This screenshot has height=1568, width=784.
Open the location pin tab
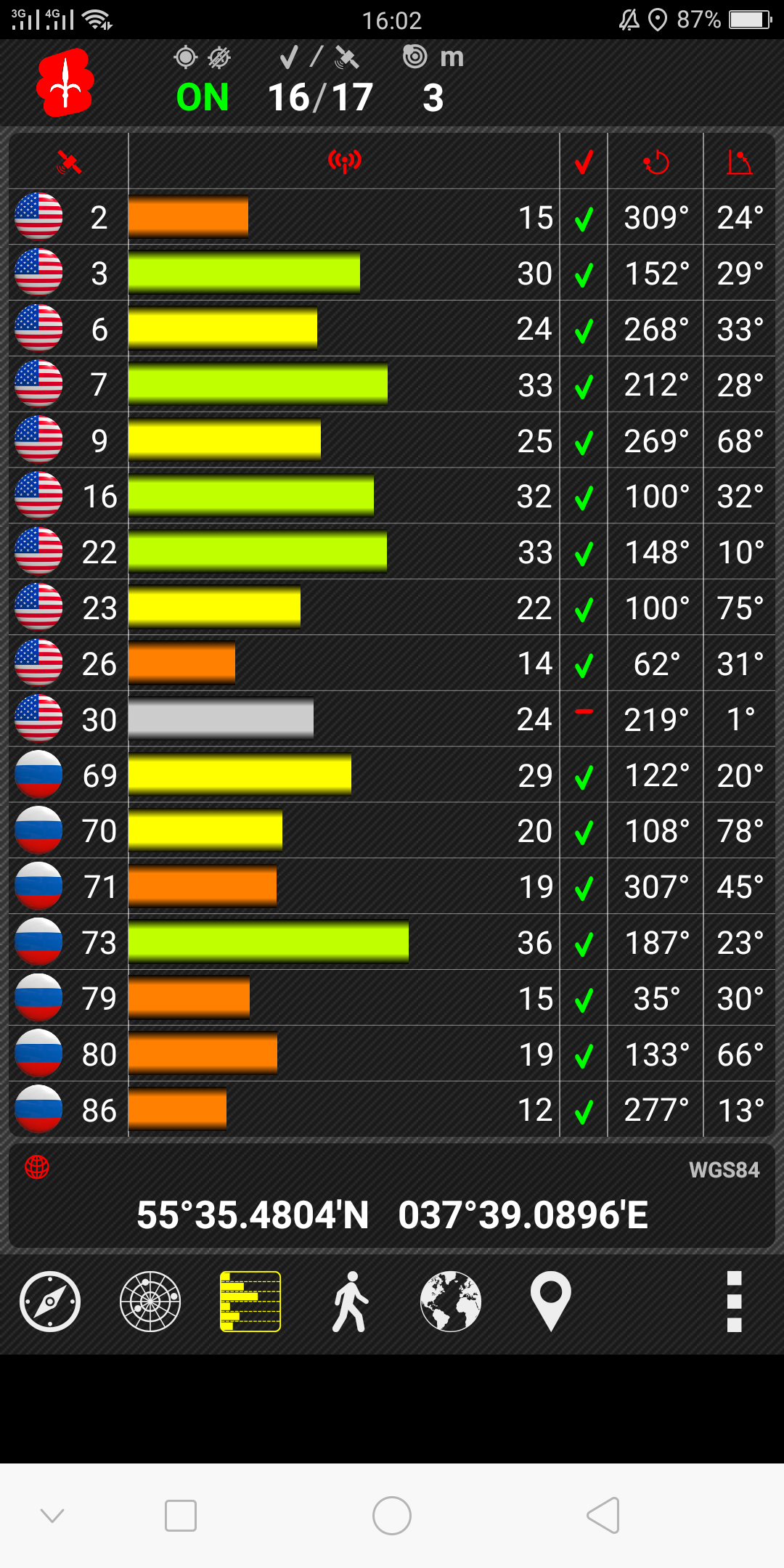point(550,1301)
